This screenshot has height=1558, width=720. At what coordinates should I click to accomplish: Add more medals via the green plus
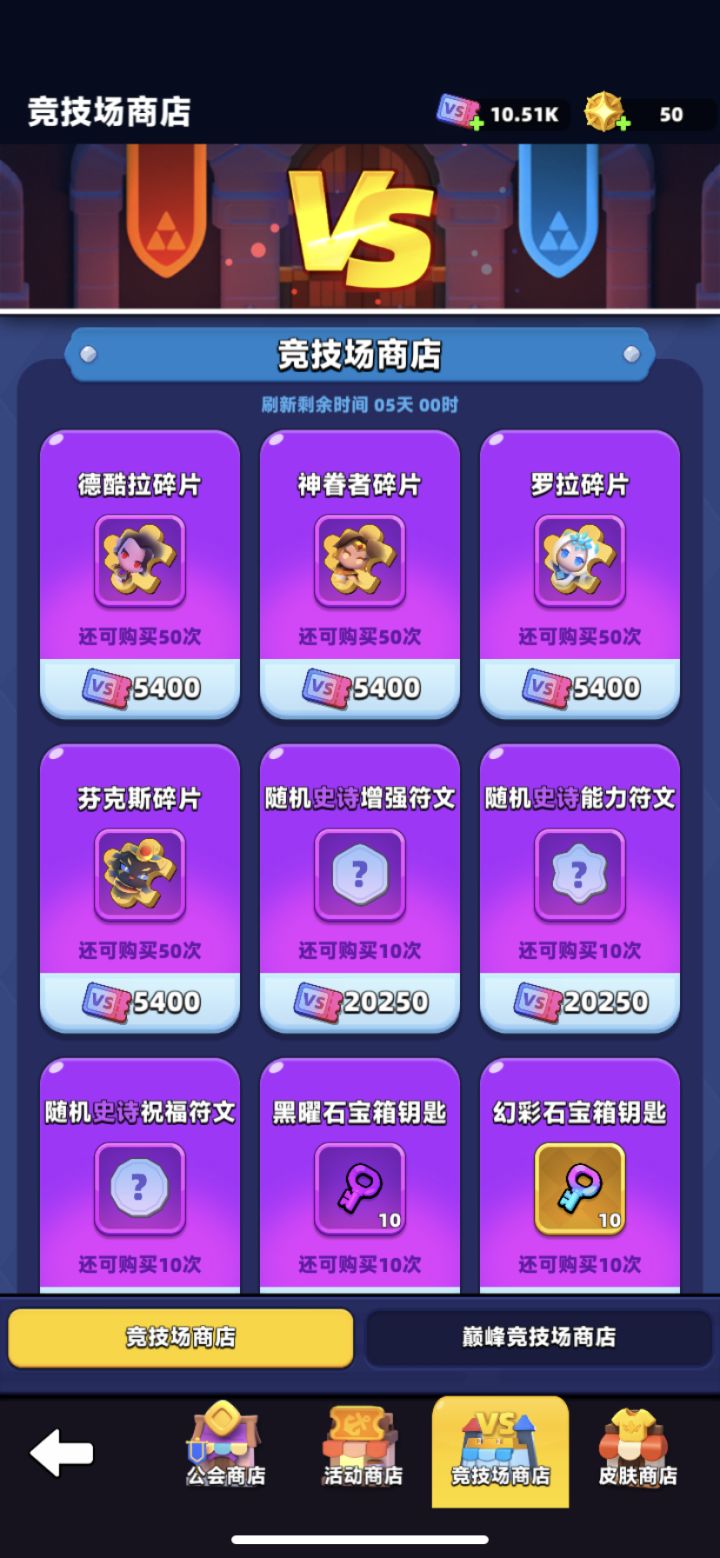point(622,124)
